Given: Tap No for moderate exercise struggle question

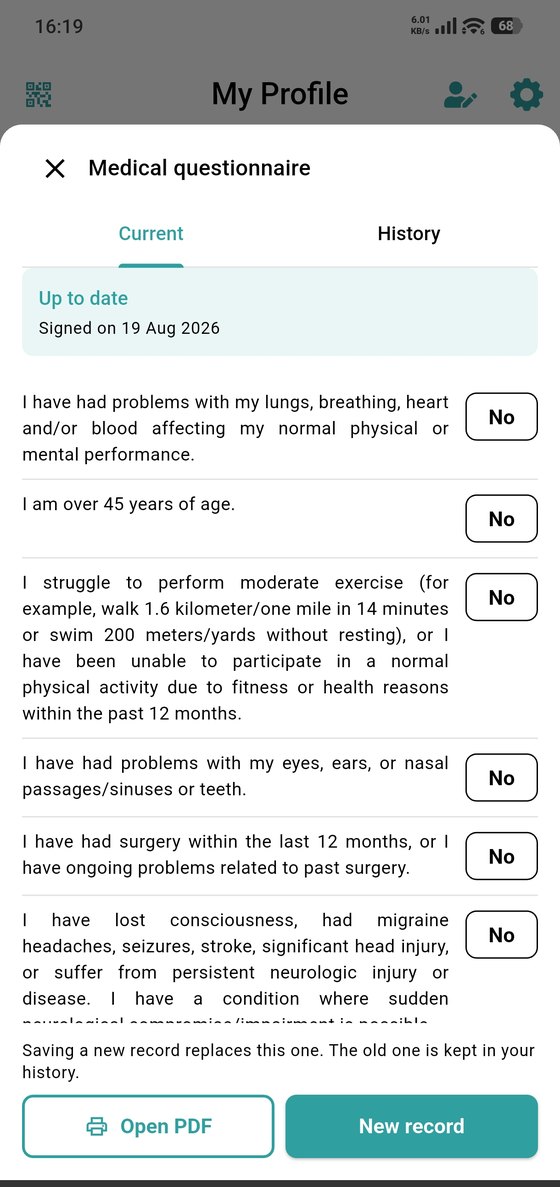Looking at the screenshot, I should 502,597.
